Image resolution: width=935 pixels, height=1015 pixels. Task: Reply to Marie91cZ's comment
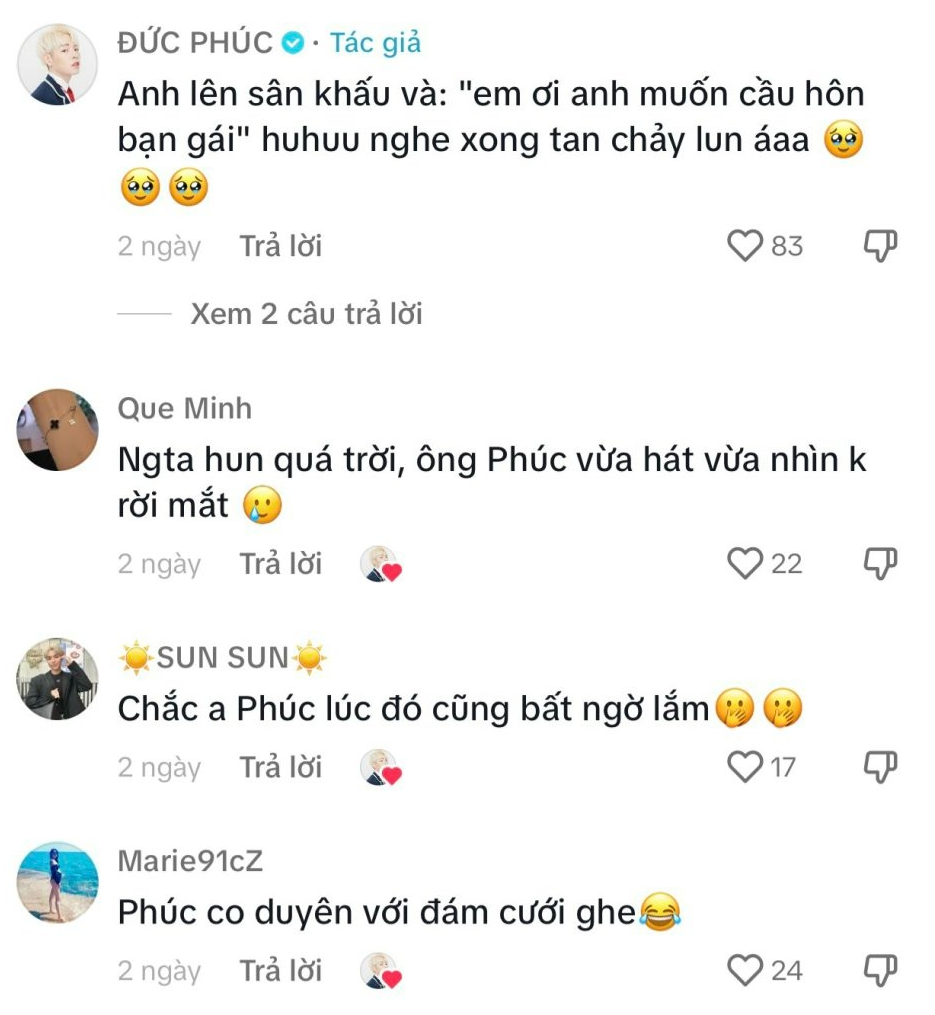pos(280,970)
